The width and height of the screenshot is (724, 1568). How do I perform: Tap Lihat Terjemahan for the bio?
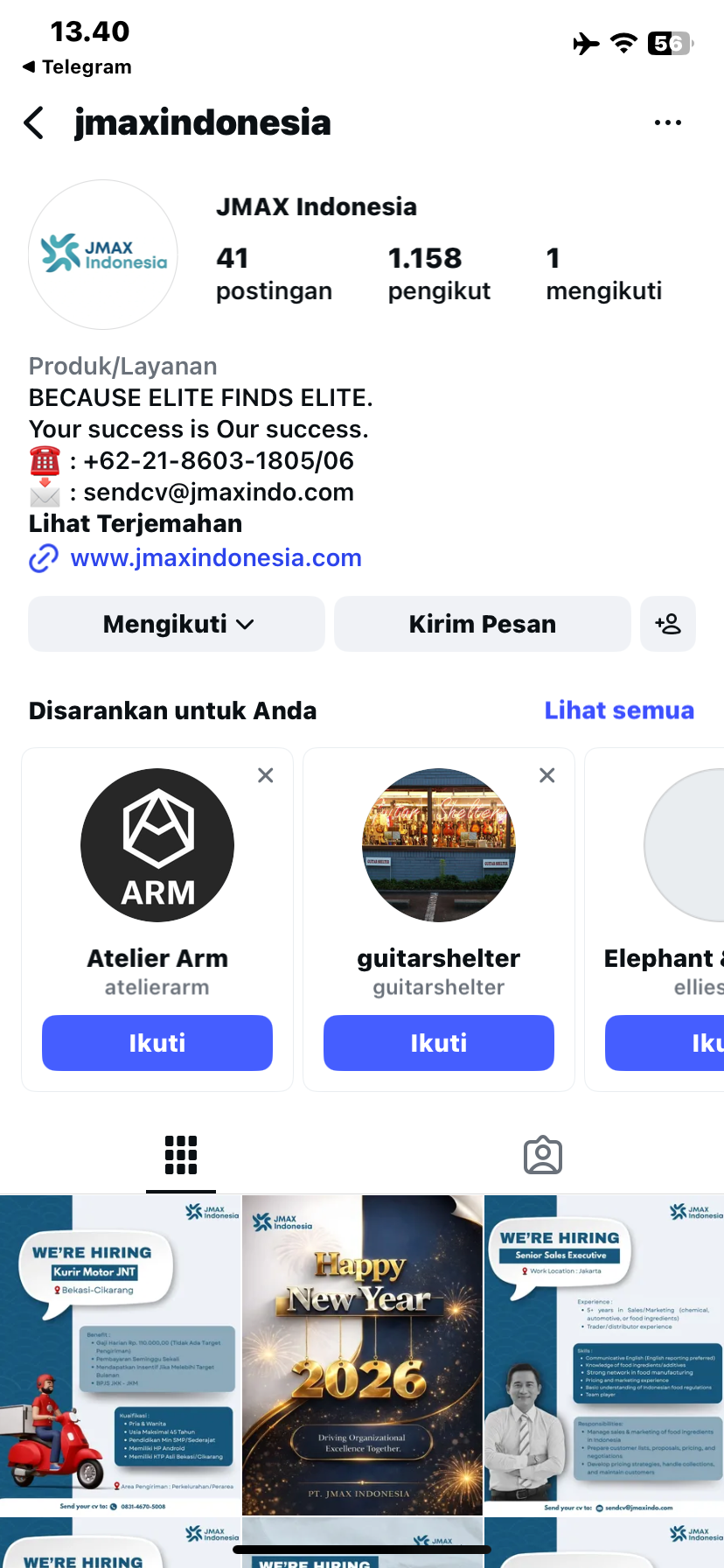coord(136,524)
